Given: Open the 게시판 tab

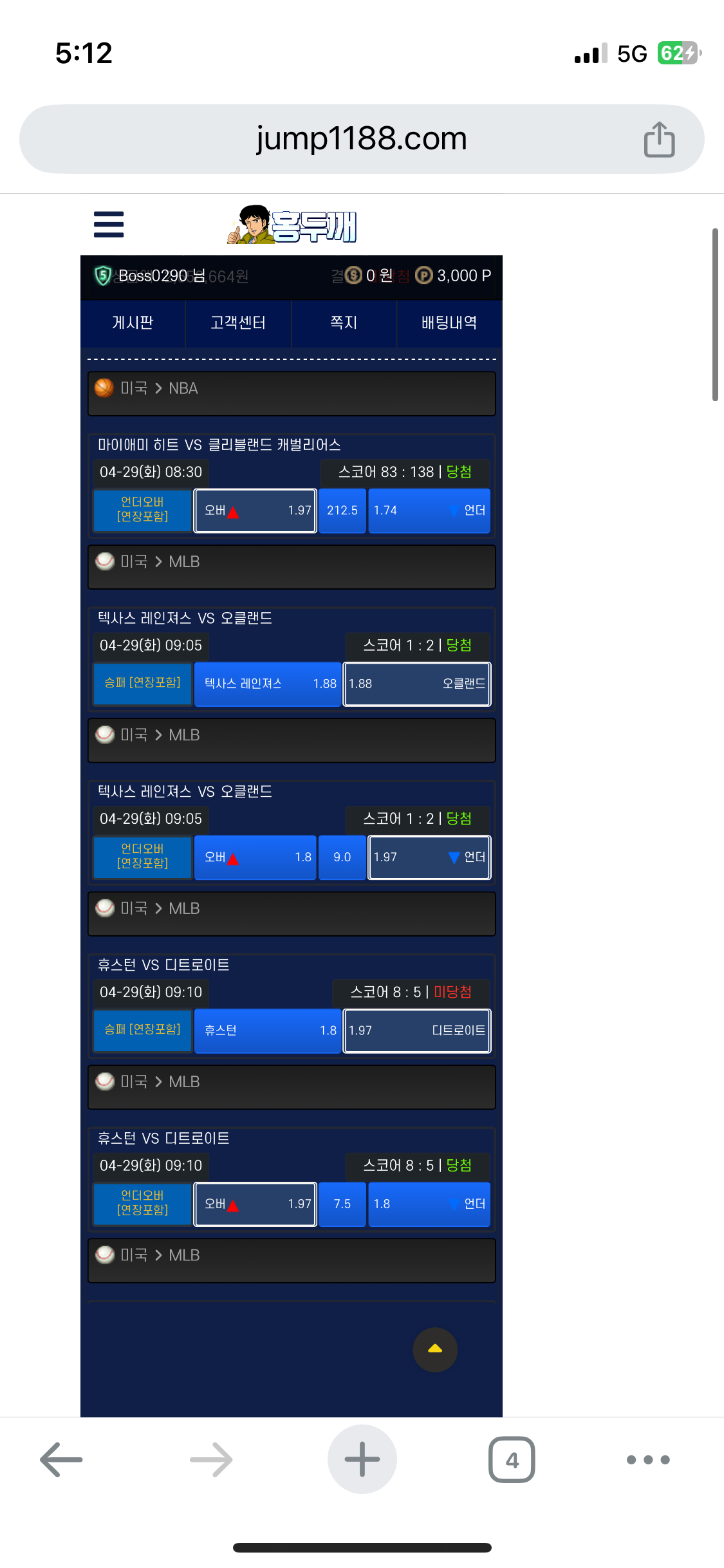Looking at the screenshot, I should [133, 323].
